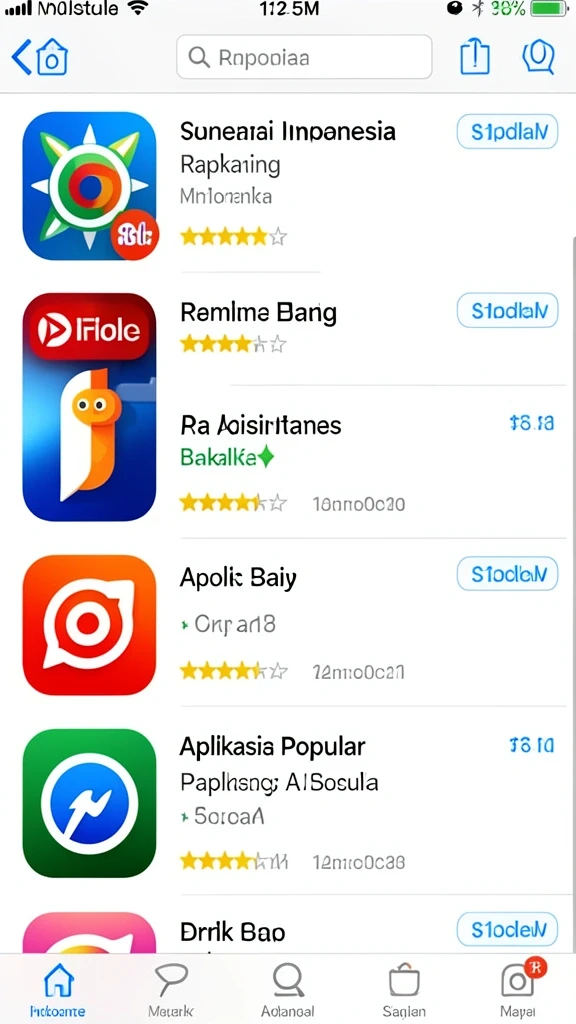The image size is (576, 1024).
Task: Tap the button next to Suneatai Inpanesia
Action: click(507, 132)
